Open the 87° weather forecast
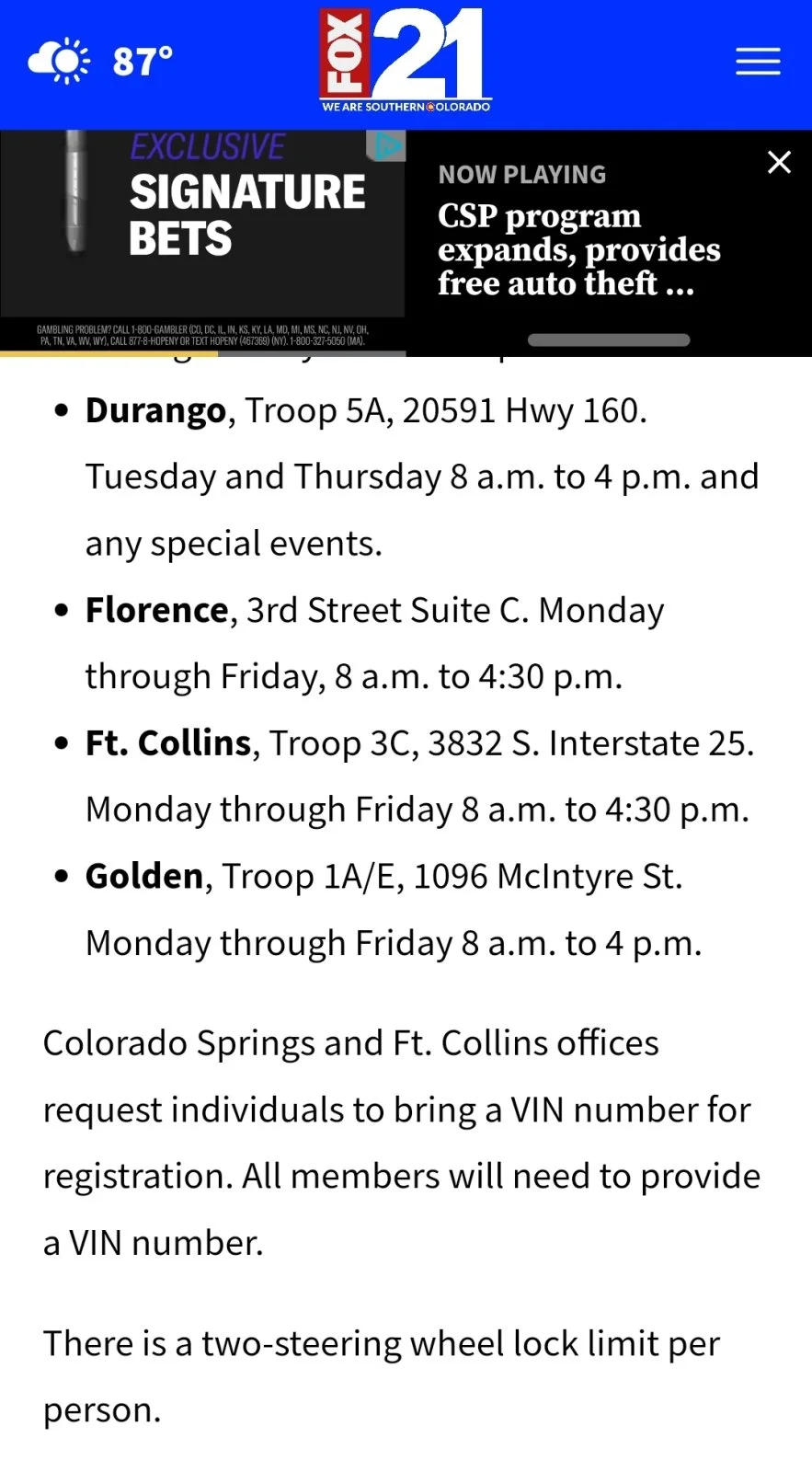 click(x=101, y=62)
